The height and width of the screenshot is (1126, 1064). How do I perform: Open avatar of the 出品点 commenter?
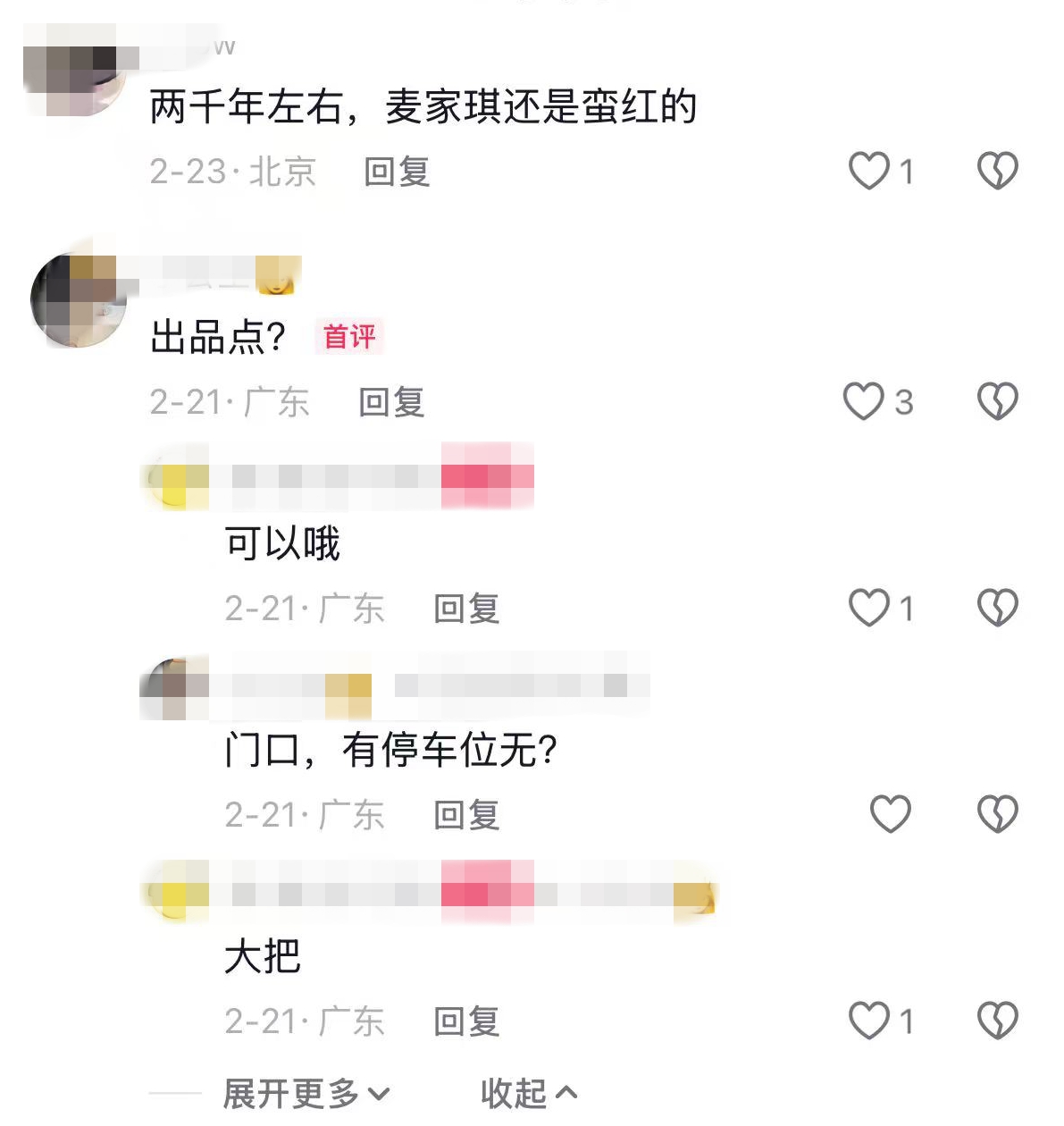click(79, 301)
